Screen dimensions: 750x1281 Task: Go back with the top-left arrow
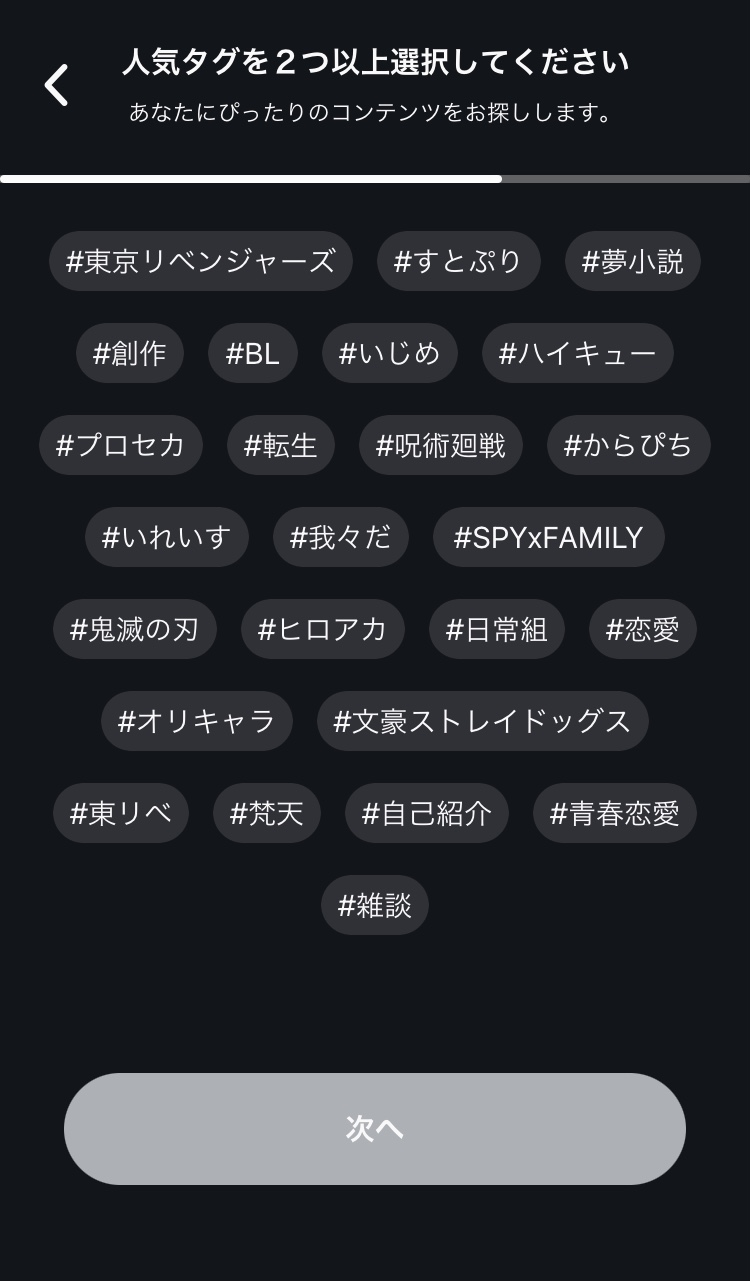click(x=57, y=85)
